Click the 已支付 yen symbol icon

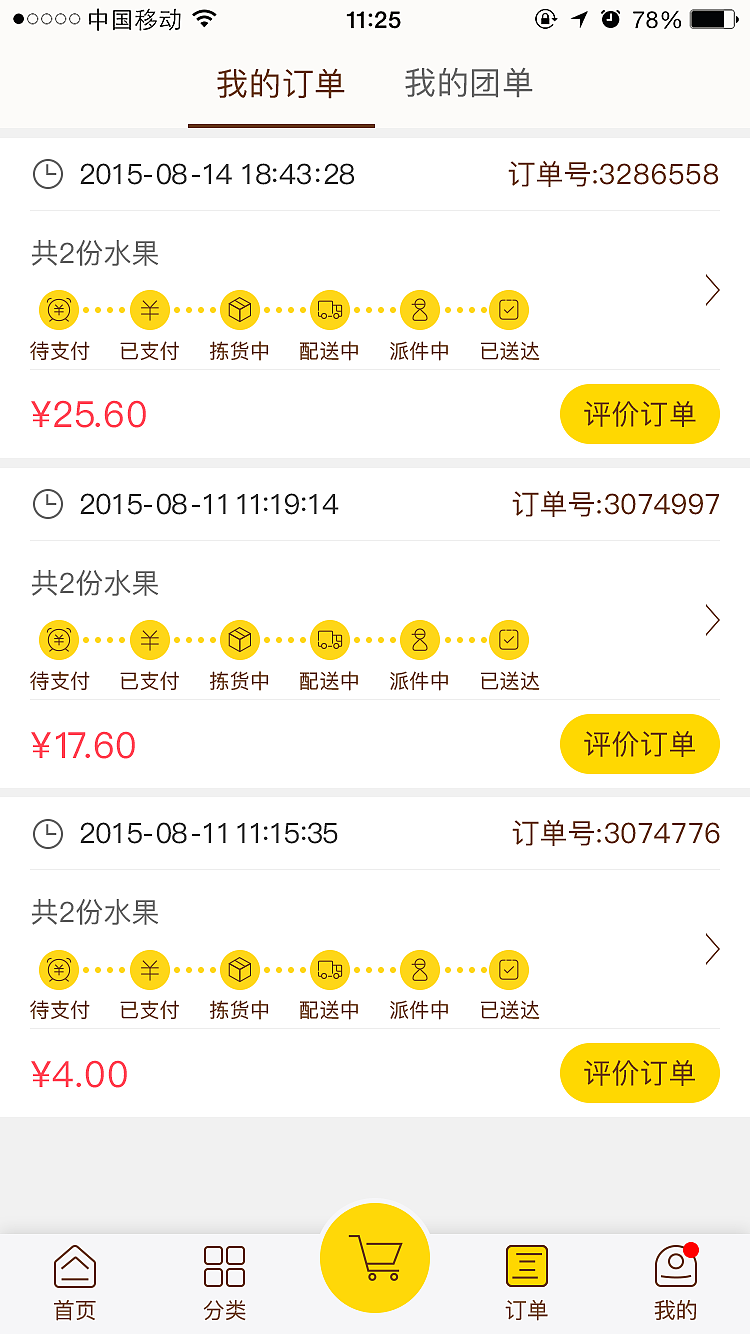pos(149,310)
